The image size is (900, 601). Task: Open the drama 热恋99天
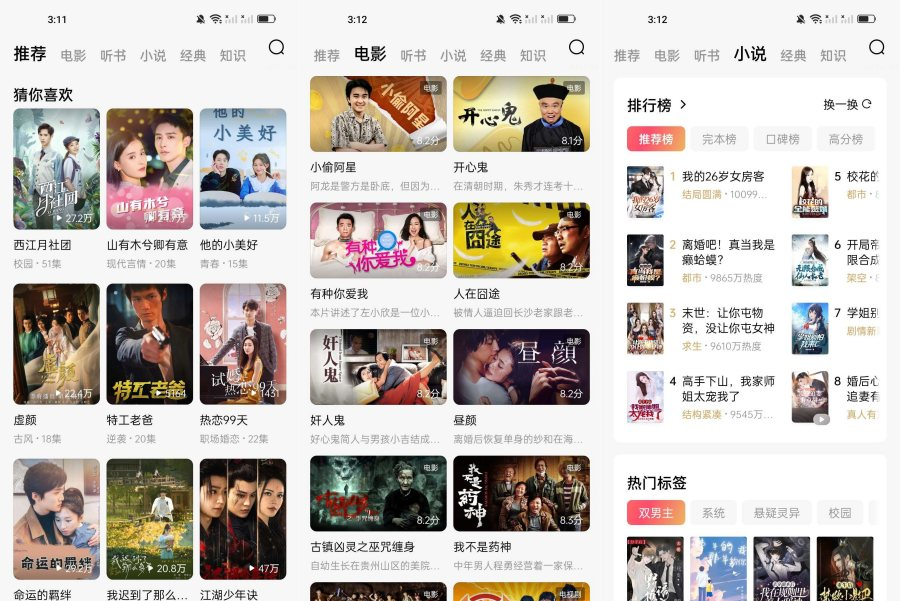click(x=242, y=344)
